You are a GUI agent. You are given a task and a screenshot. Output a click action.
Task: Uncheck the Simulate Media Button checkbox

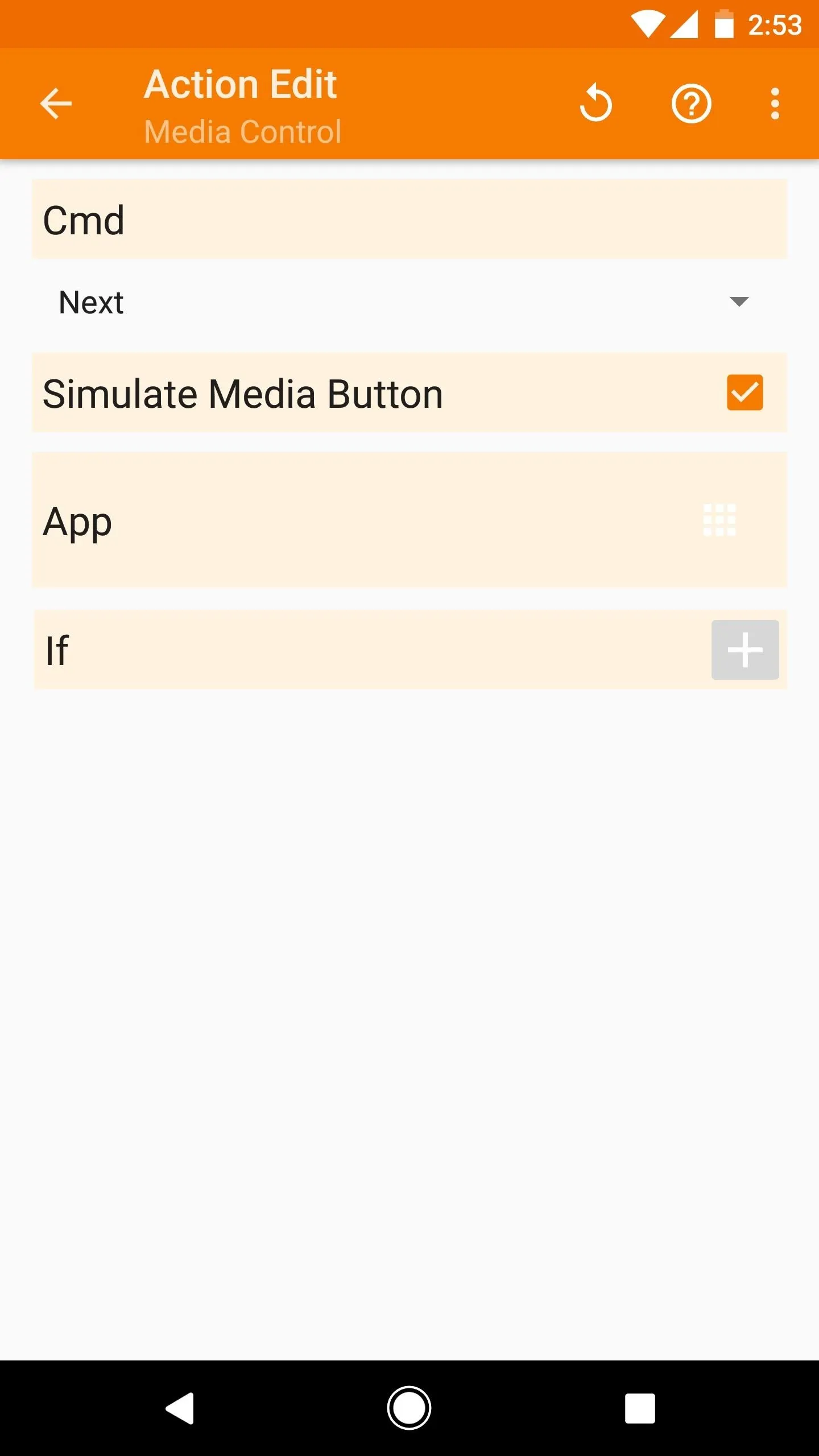click(744, 392)
